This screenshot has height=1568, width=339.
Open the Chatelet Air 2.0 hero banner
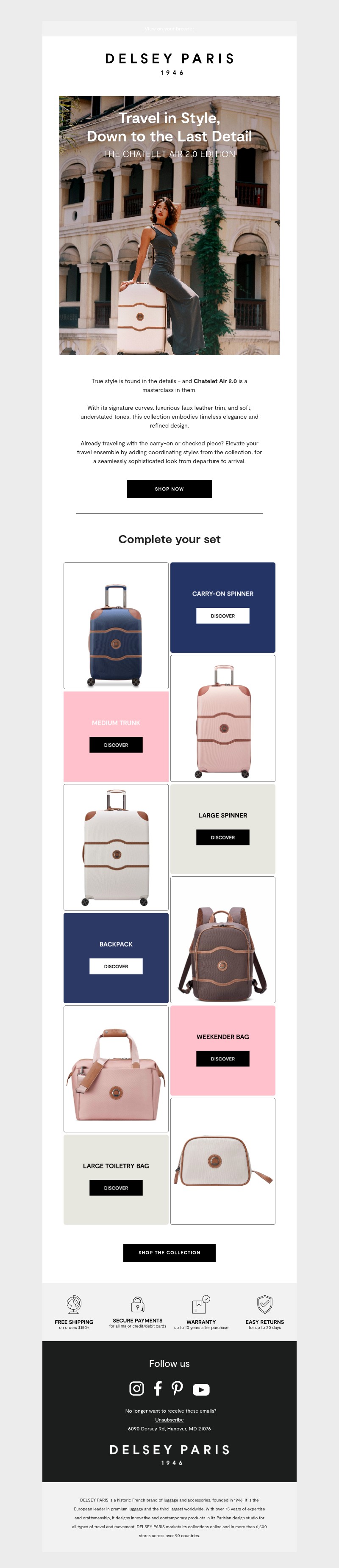(169, 225)
